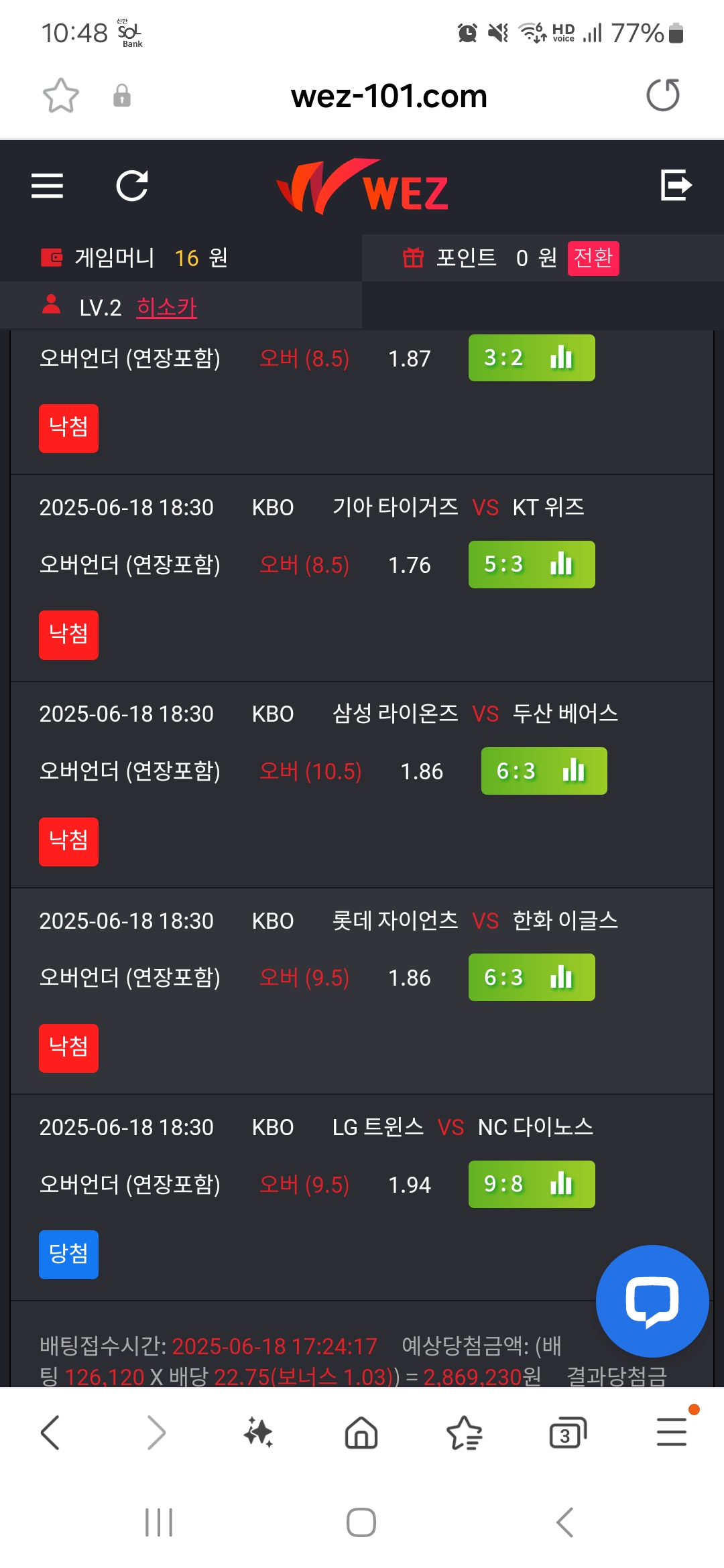Open the WEZ hamburger menu
This screenshot has width=724, height=1568.
point(47,186)
